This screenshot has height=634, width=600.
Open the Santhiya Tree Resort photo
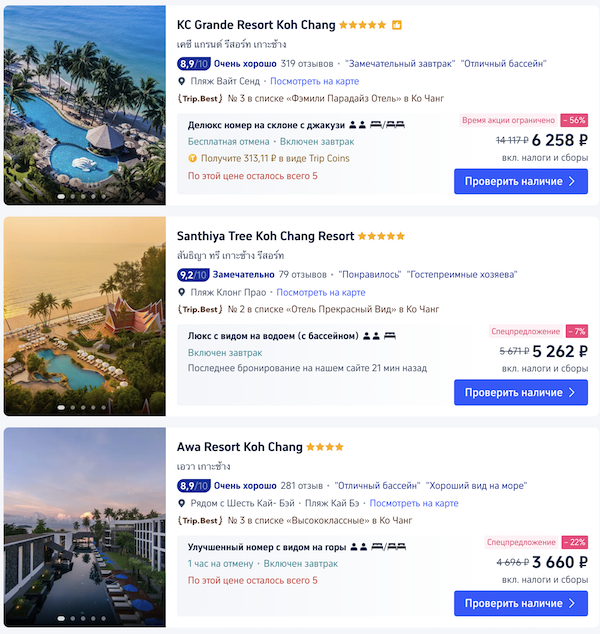(x=85, y=316)
